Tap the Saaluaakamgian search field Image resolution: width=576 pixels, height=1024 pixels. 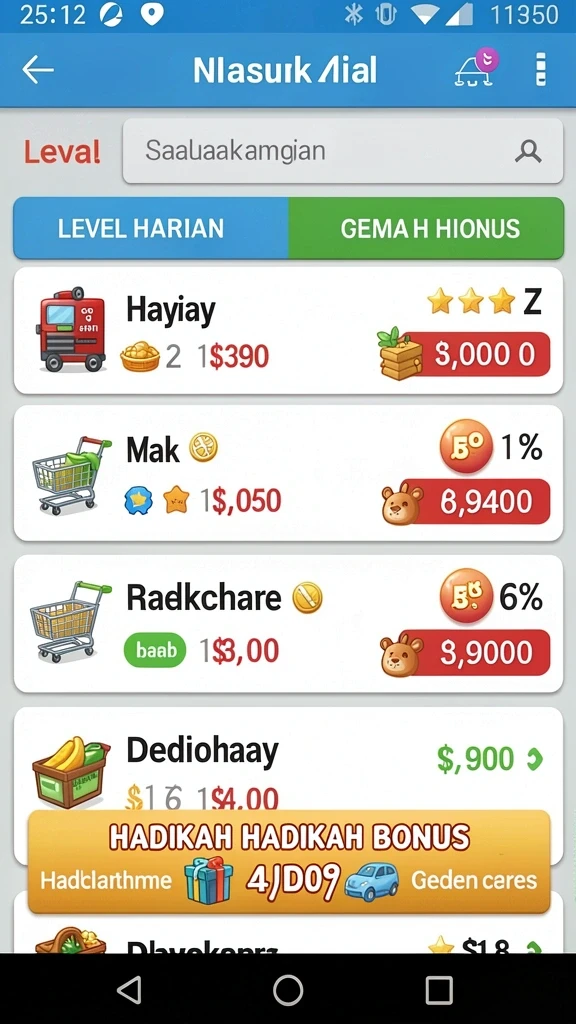click(x=343, y=151)
